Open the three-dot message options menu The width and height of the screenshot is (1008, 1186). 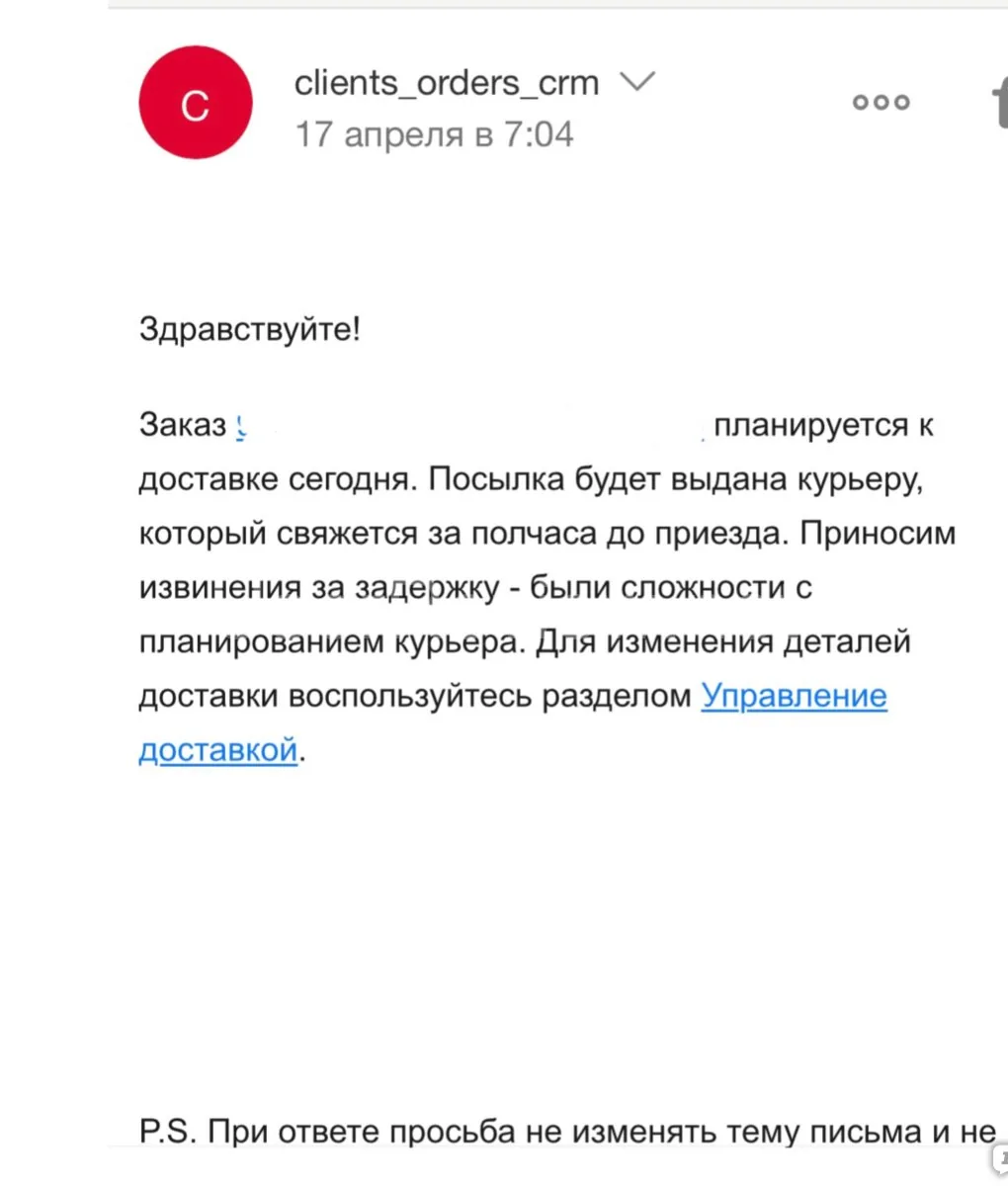click(x=882, y=102)
